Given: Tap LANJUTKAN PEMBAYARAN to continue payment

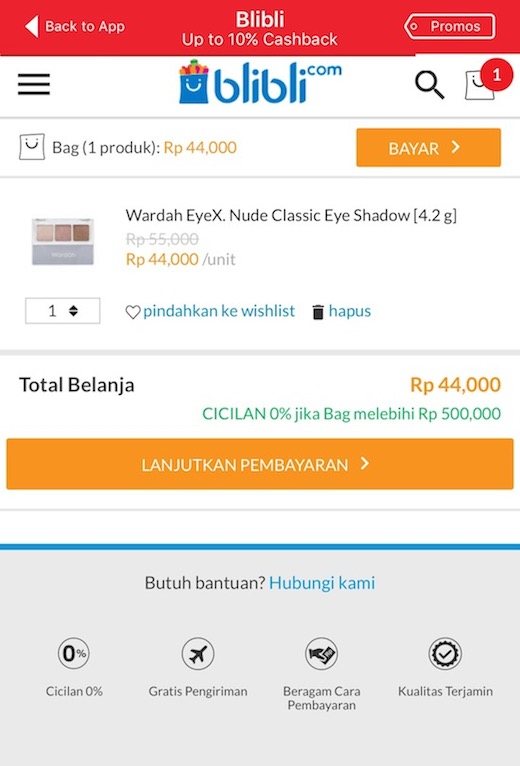Looking at the screenshot, I should tap(260, 464).
